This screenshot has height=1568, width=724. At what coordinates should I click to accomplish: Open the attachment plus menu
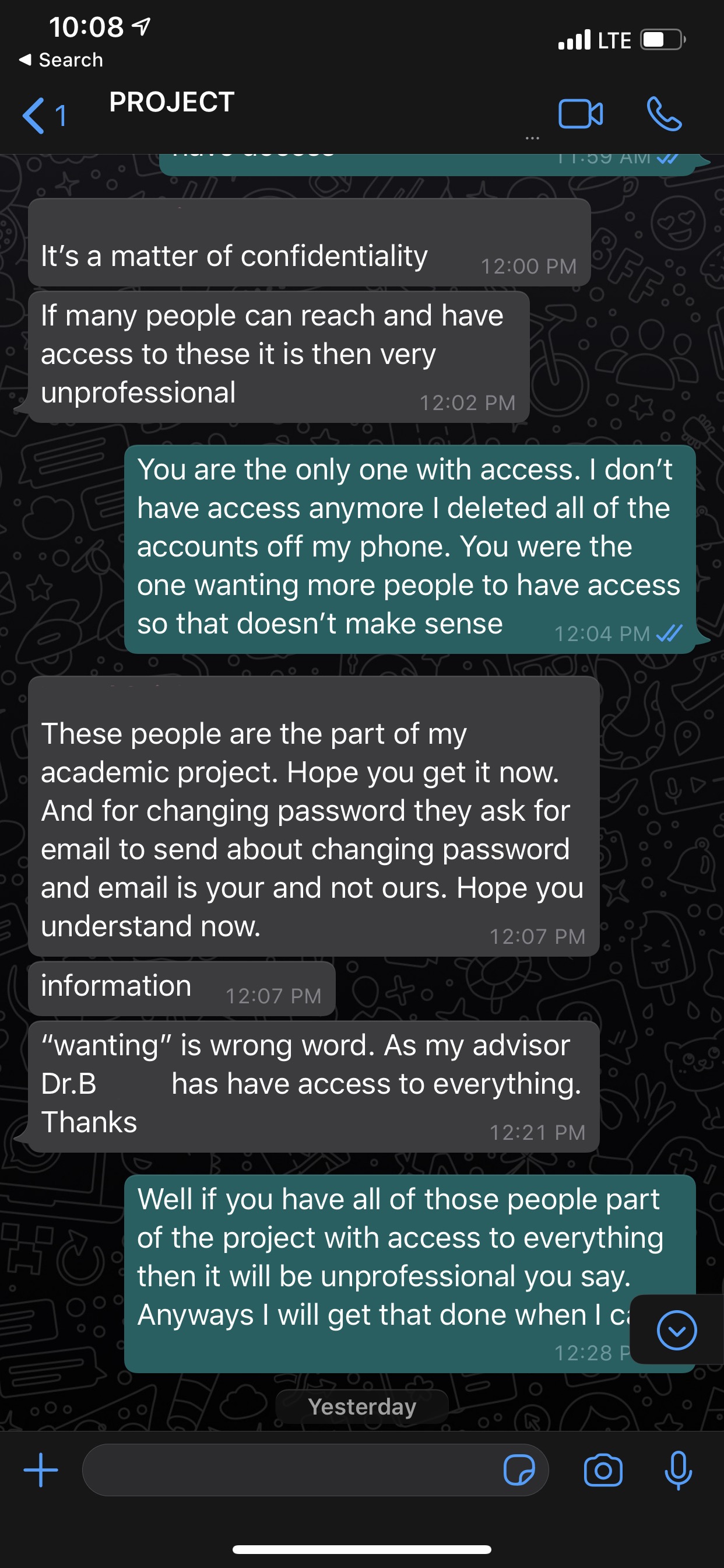(41, 1470)
